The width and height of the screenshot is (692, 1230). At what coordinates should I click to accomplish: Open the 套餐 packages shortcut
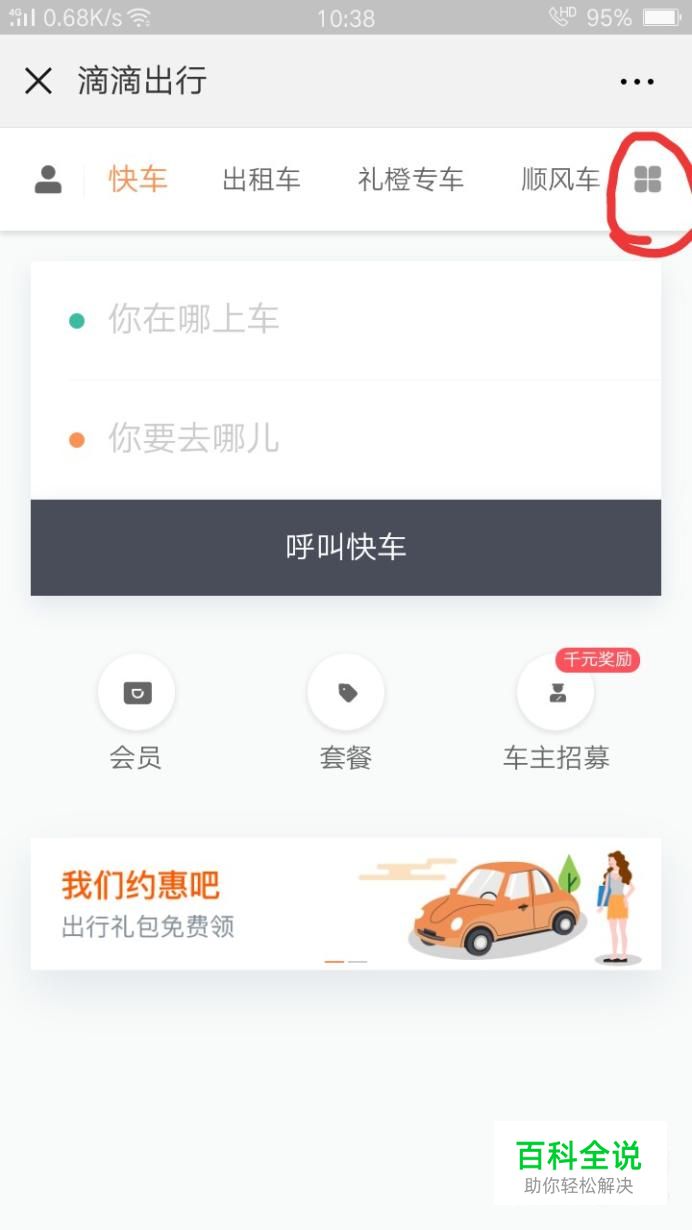pos(346,713)
